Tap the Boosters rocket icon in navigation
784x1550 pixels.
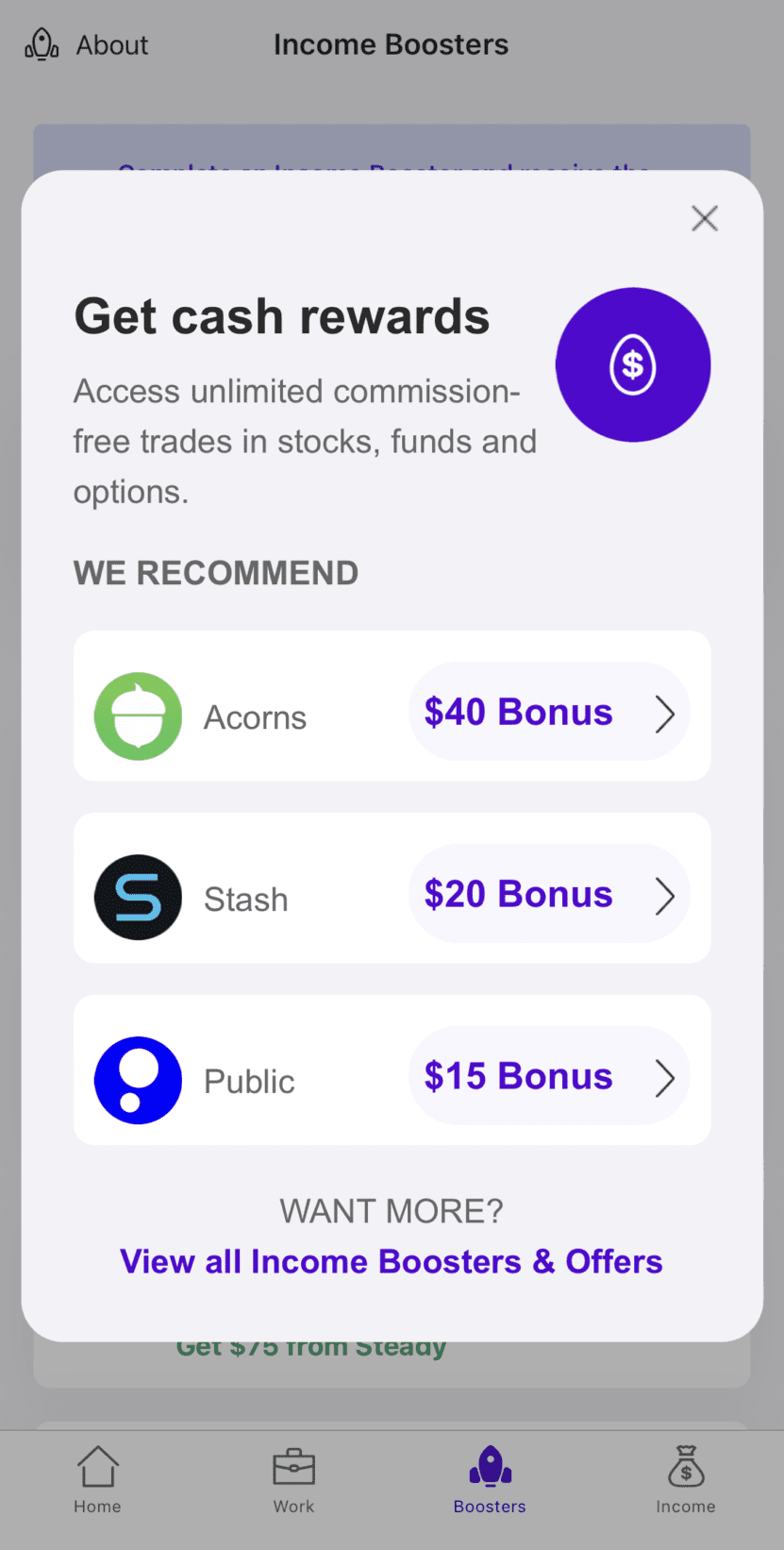490,1466
